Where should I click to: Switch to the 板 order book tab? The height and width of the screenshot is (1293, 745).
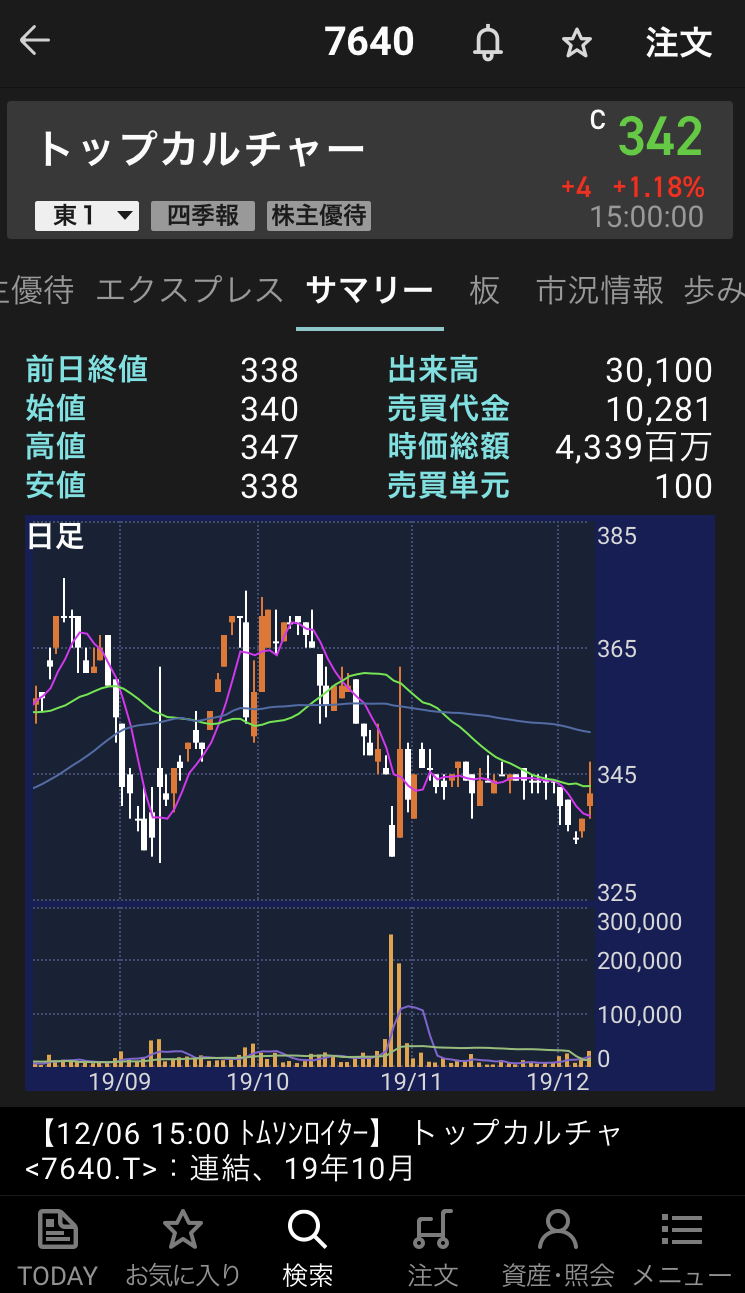click(485, 291)
